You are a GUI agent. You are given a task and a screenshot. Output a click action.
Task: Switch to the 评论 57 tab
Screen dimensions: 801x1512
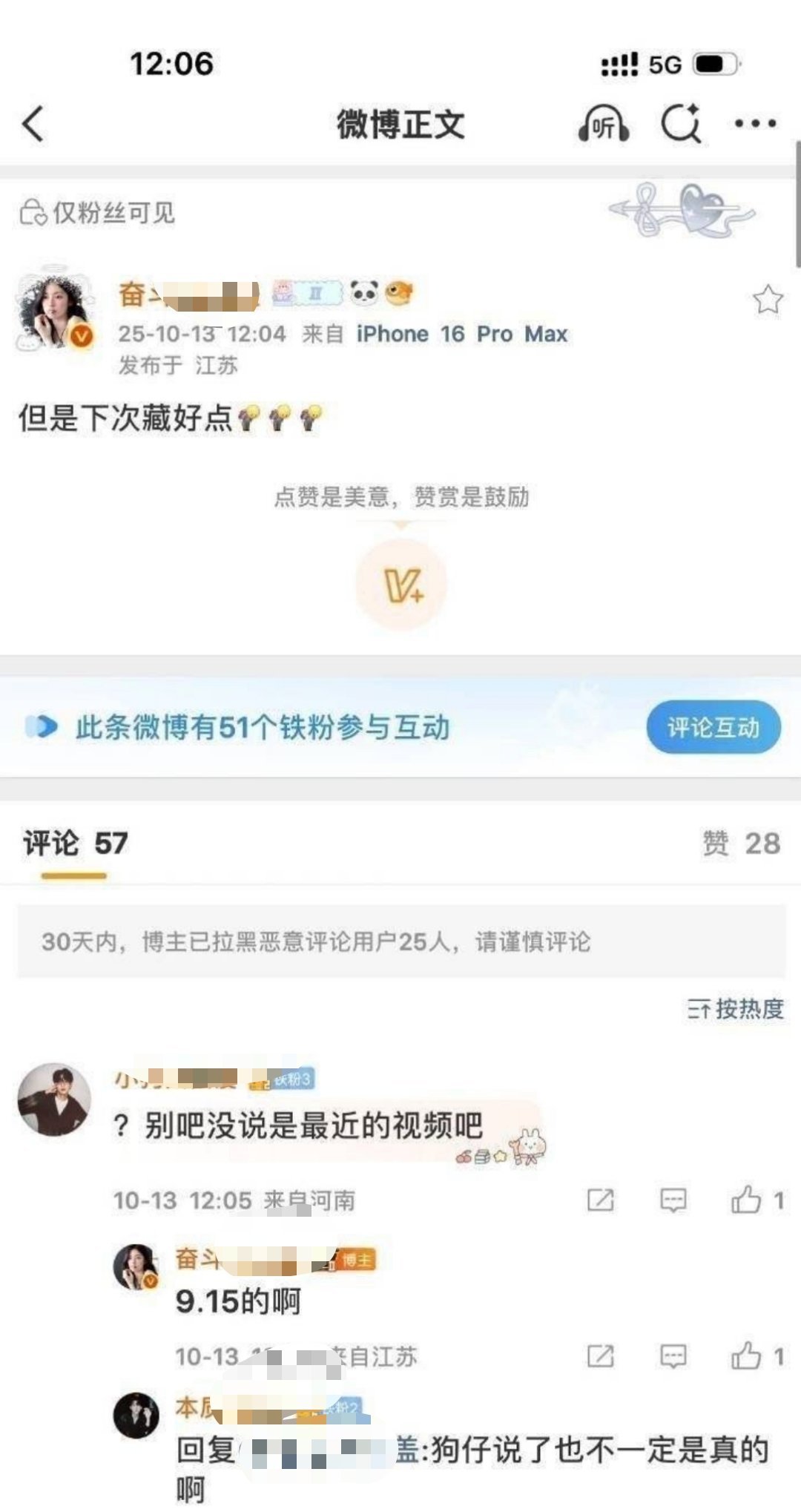[x=75, y=844]
